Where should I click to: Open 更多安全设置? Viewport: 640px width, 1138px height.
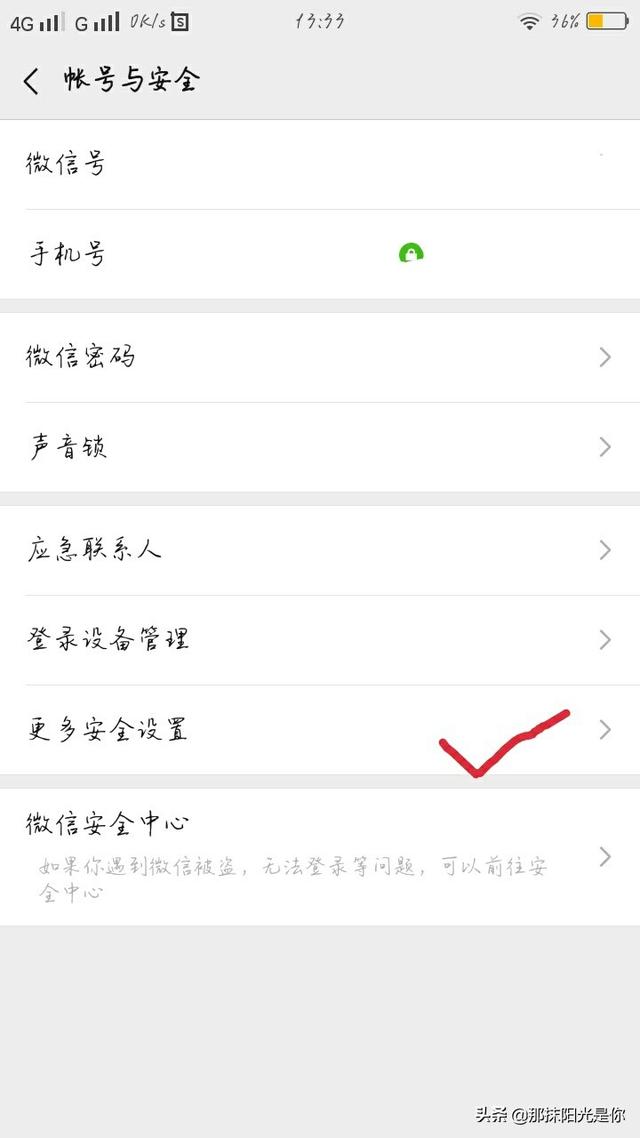[320, 729]
